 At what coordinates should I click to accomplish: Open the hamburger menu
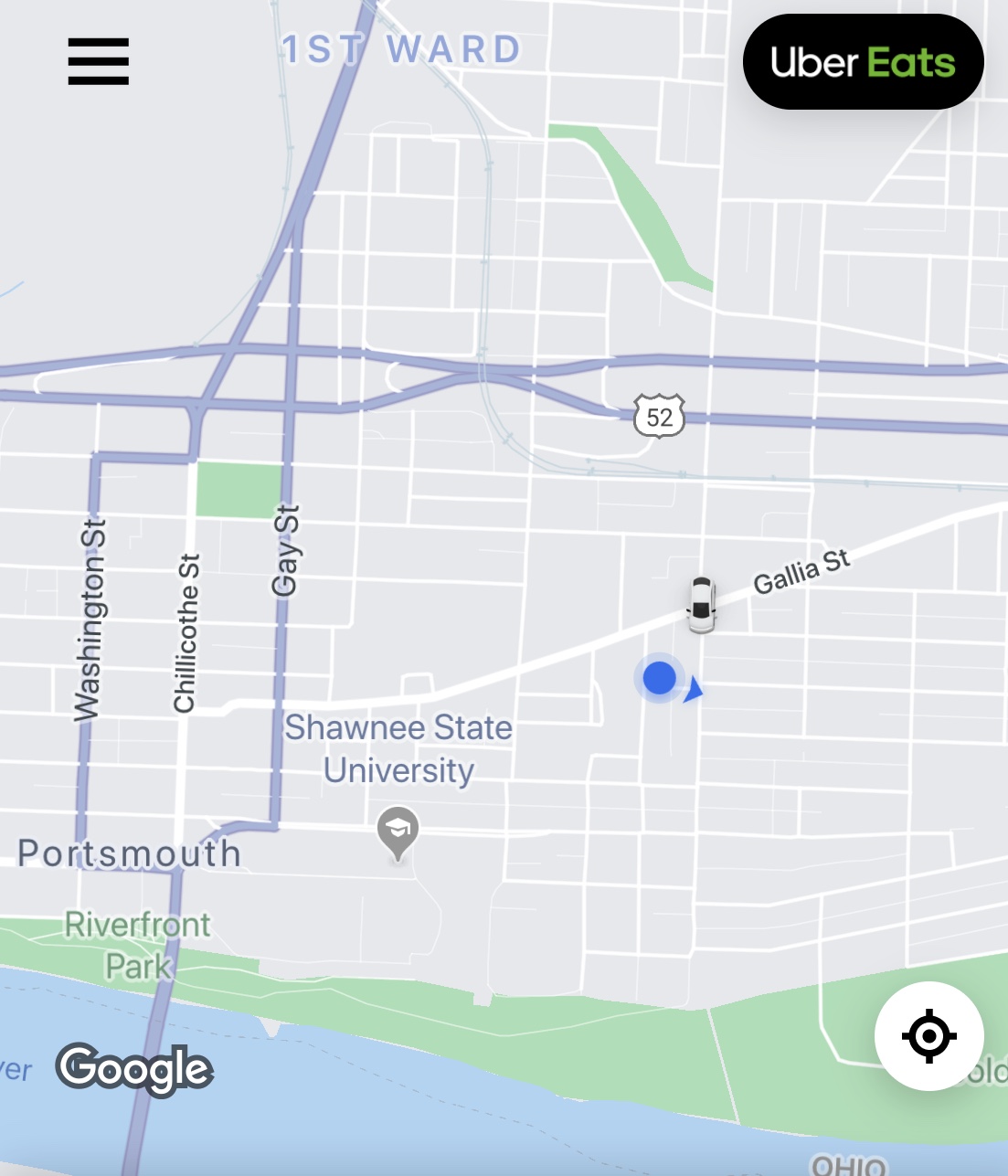pyautogui.click(x=98, y=61)
